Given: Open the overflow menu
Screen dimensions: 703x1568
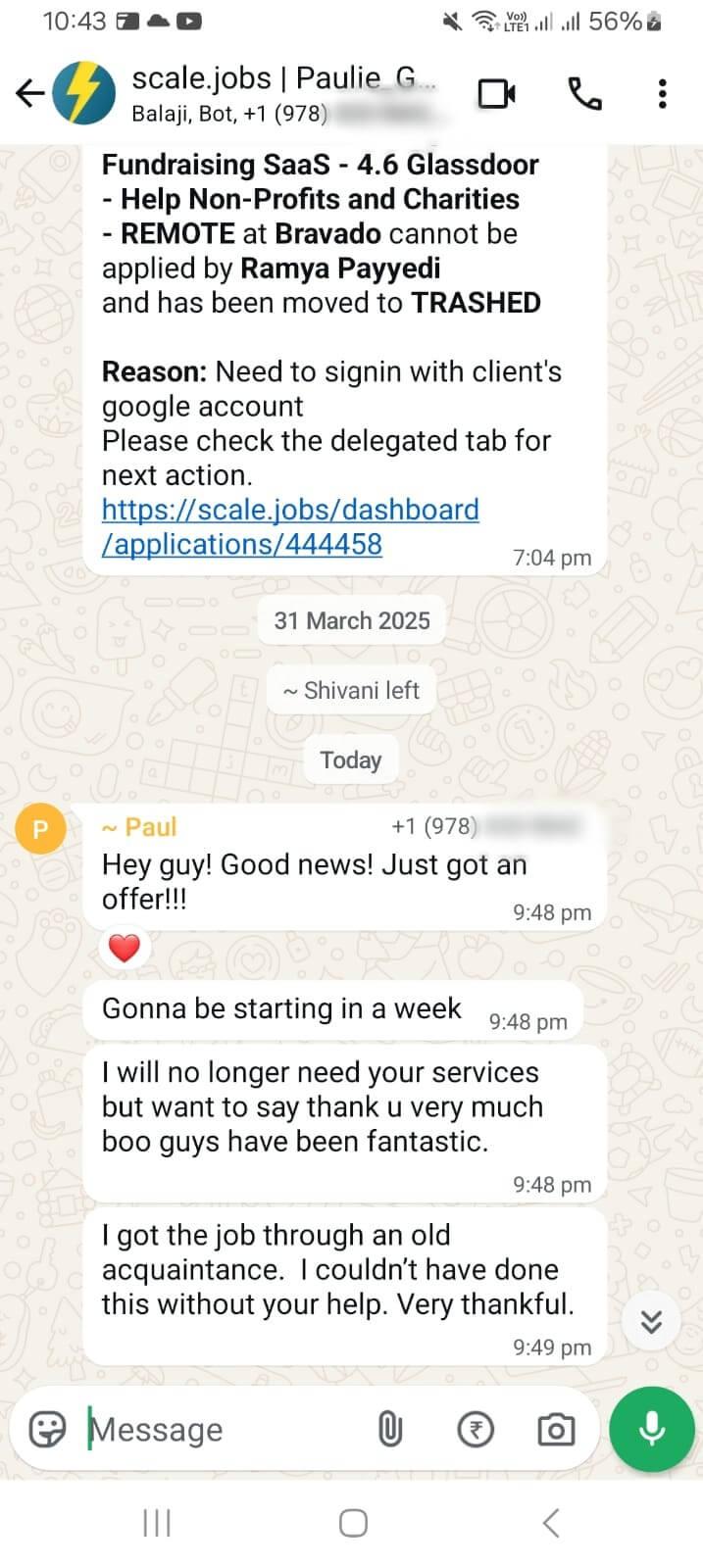Looking at the screenshot, I should [x=663, y=94].
